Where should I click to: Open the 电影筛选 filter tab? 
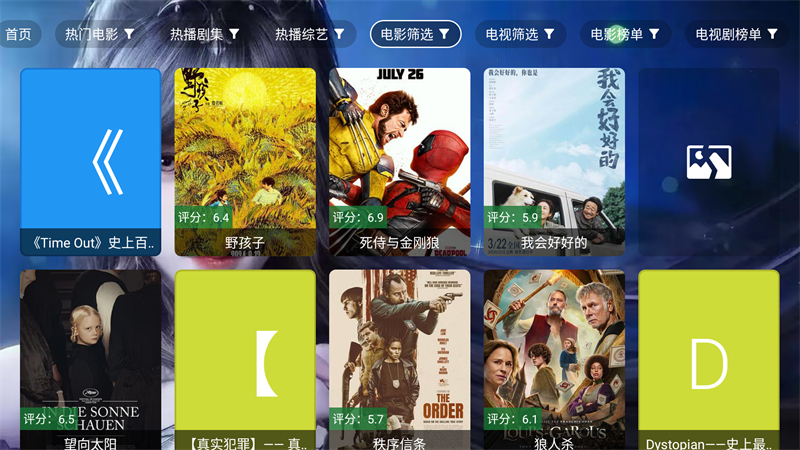click(415, 34)
